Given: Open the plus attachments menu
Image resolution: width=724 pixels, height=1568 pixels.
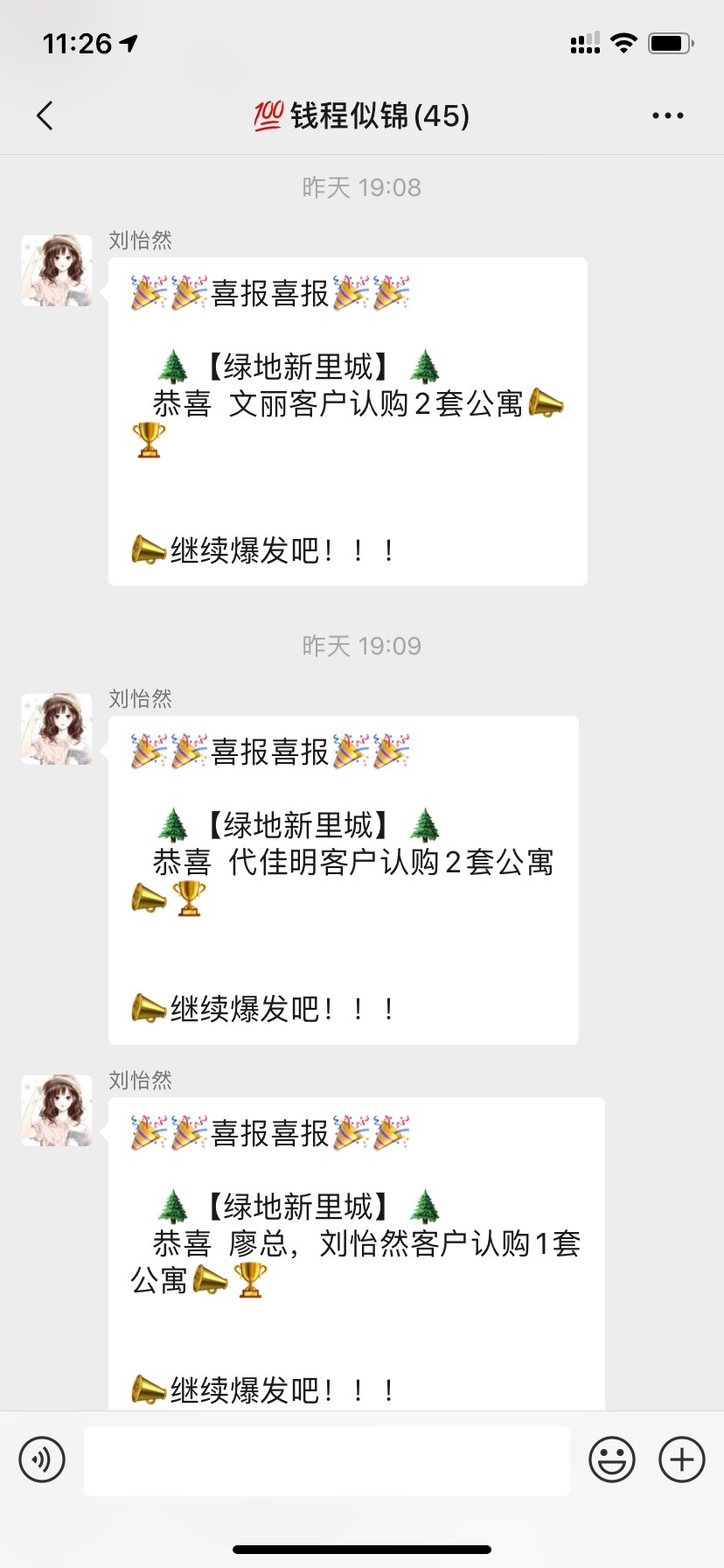Looking at the screenshot, I should [682, 1459].
